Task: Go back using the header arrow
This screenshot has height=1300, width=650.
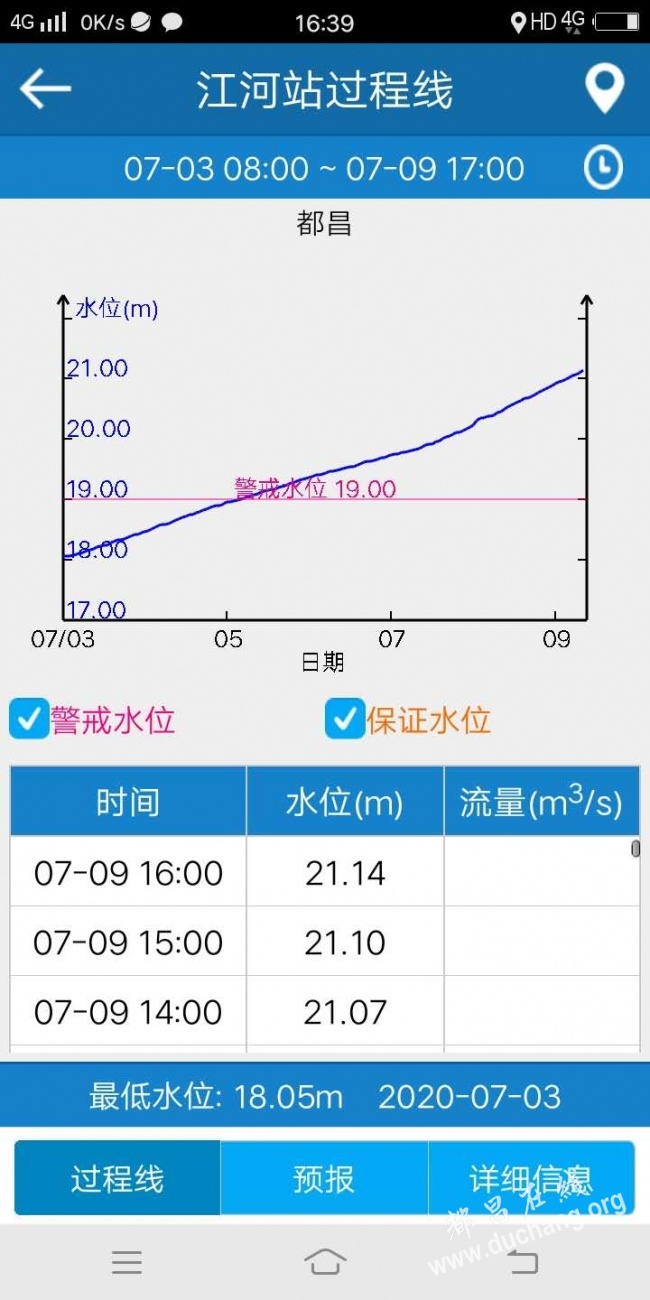Action: pyautogui.click(x=45, y=89)
